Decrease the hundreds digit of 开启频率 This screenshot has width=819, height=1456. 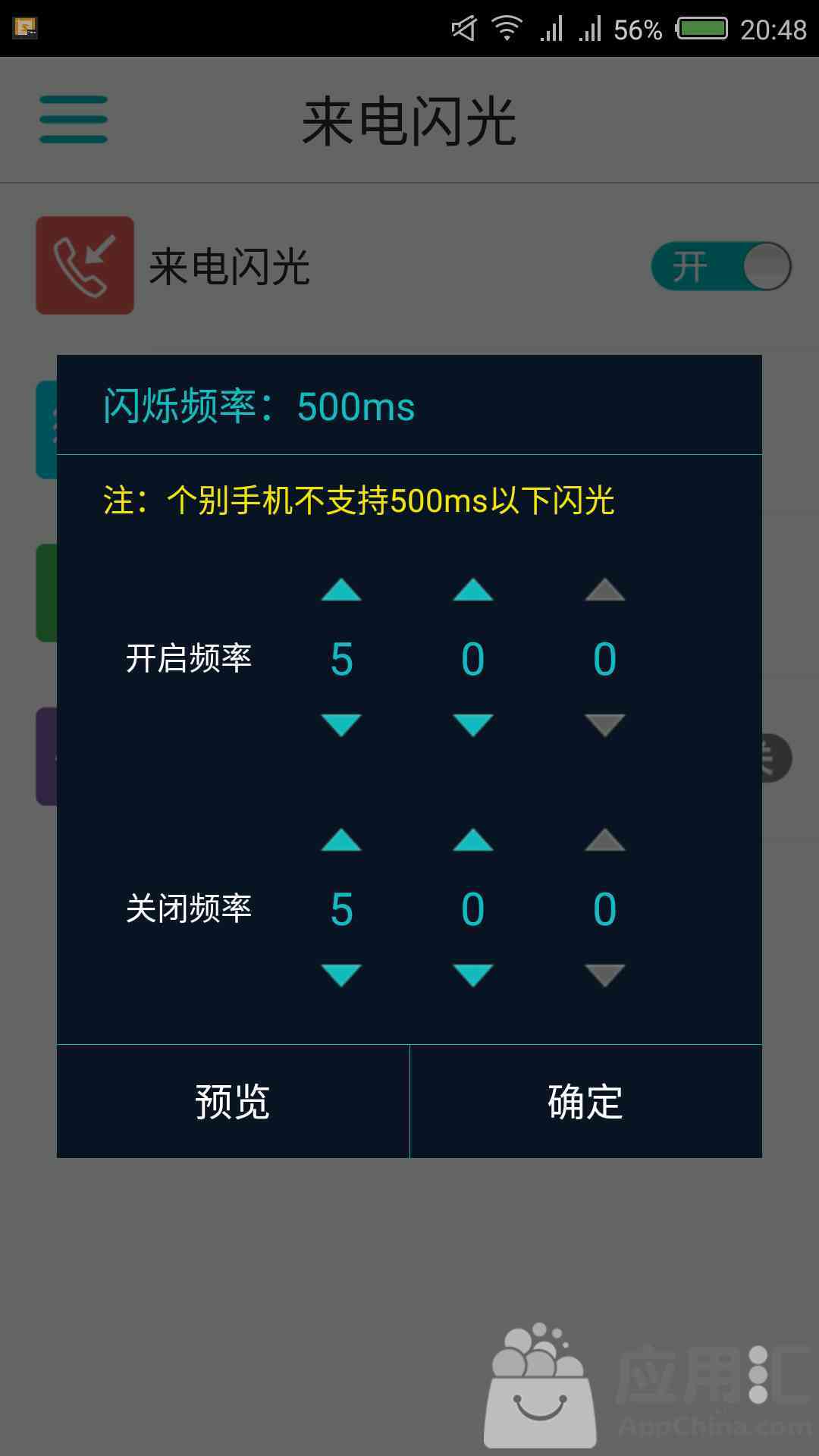pyautogui.click(x=341, y=724)
